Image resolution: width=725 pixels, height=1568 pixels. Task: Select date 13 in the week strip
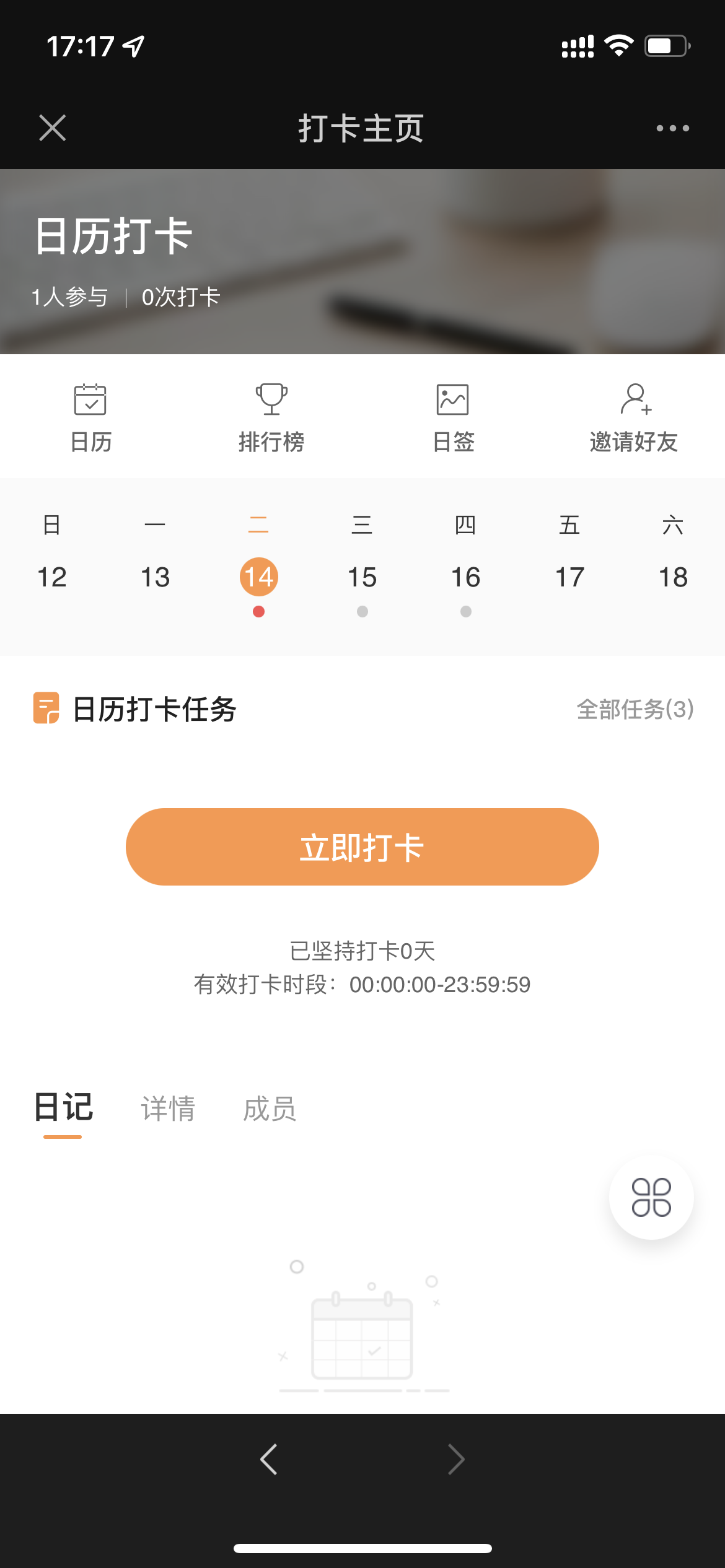point(156,577)
